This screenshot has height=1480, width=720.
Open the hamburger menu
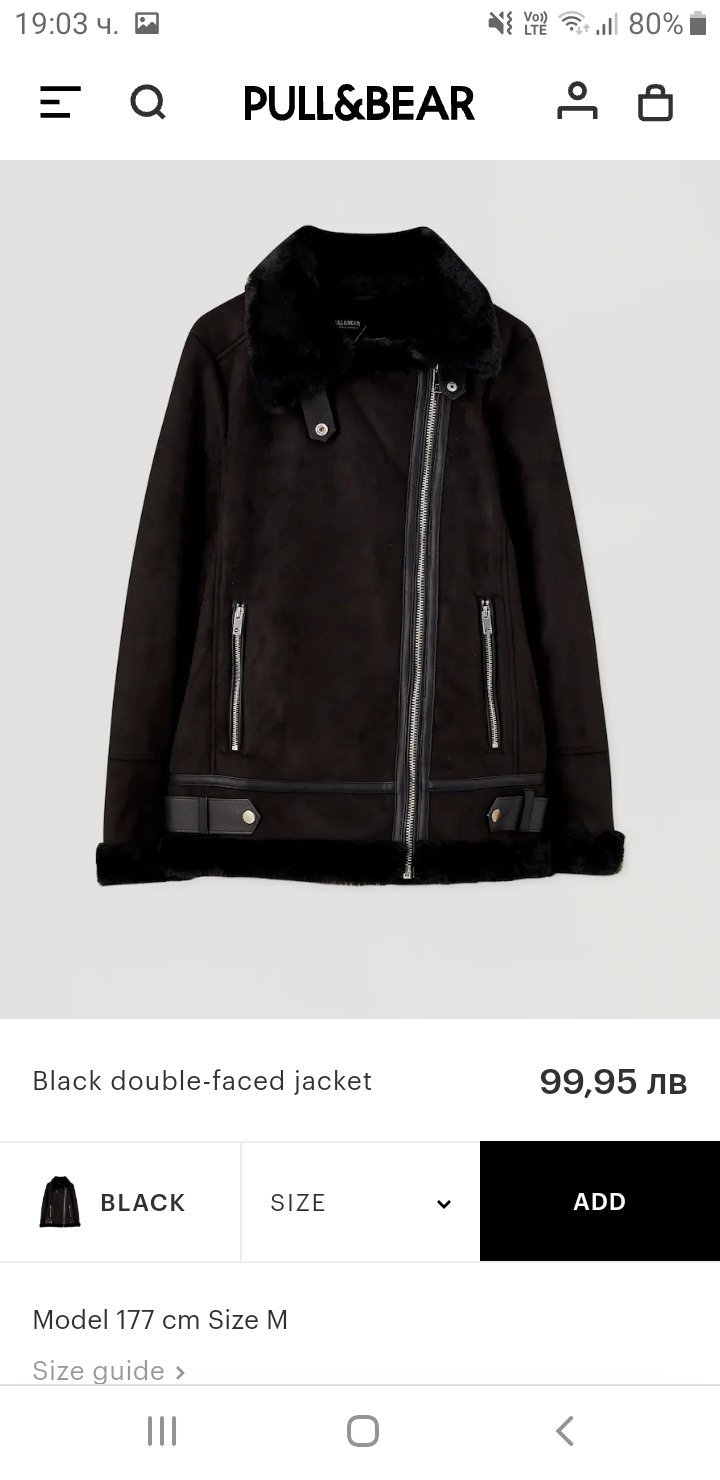tap(60, 103)
